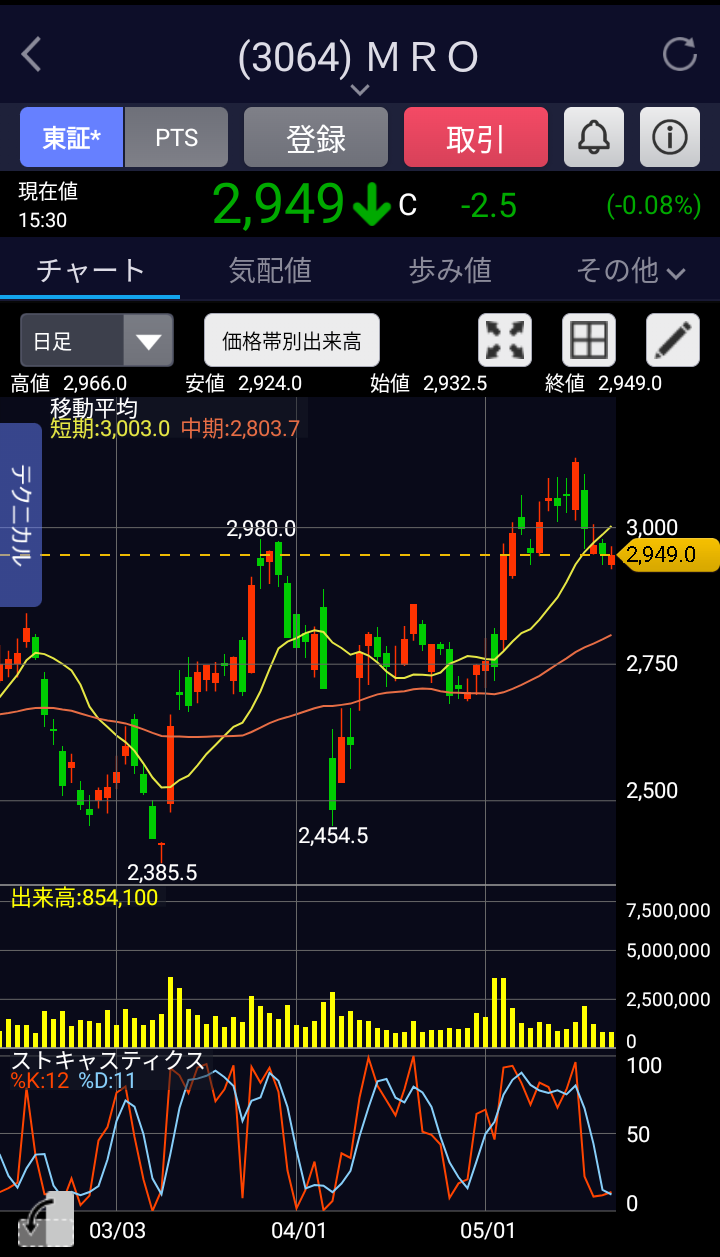The image size is (720, 1257).
Task: Open the chart drawing pencil tool
Action: (673, 341)
